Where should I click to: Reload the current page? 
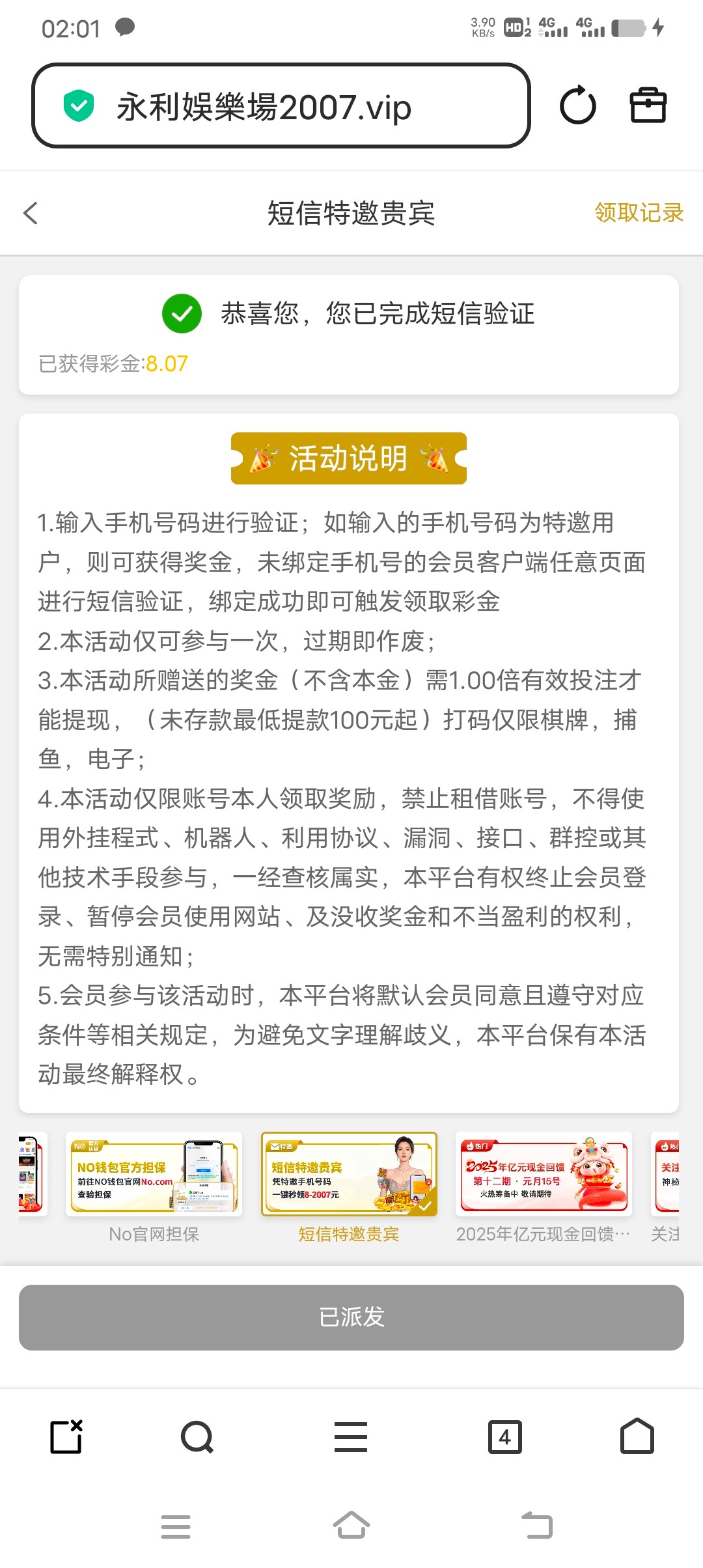tap(577, 105)
